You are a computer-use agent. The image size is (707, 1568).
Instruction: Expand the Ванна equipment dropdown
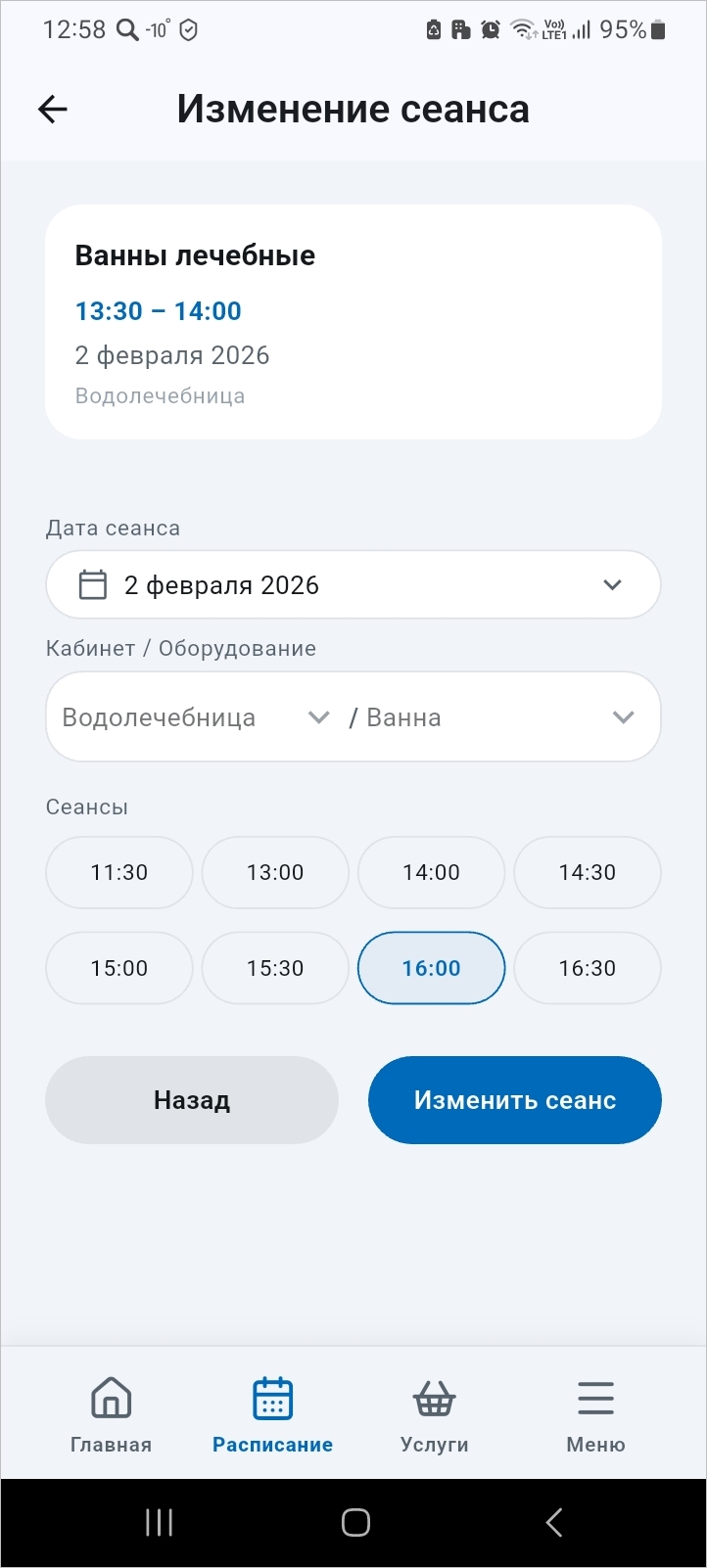[499, 717]
